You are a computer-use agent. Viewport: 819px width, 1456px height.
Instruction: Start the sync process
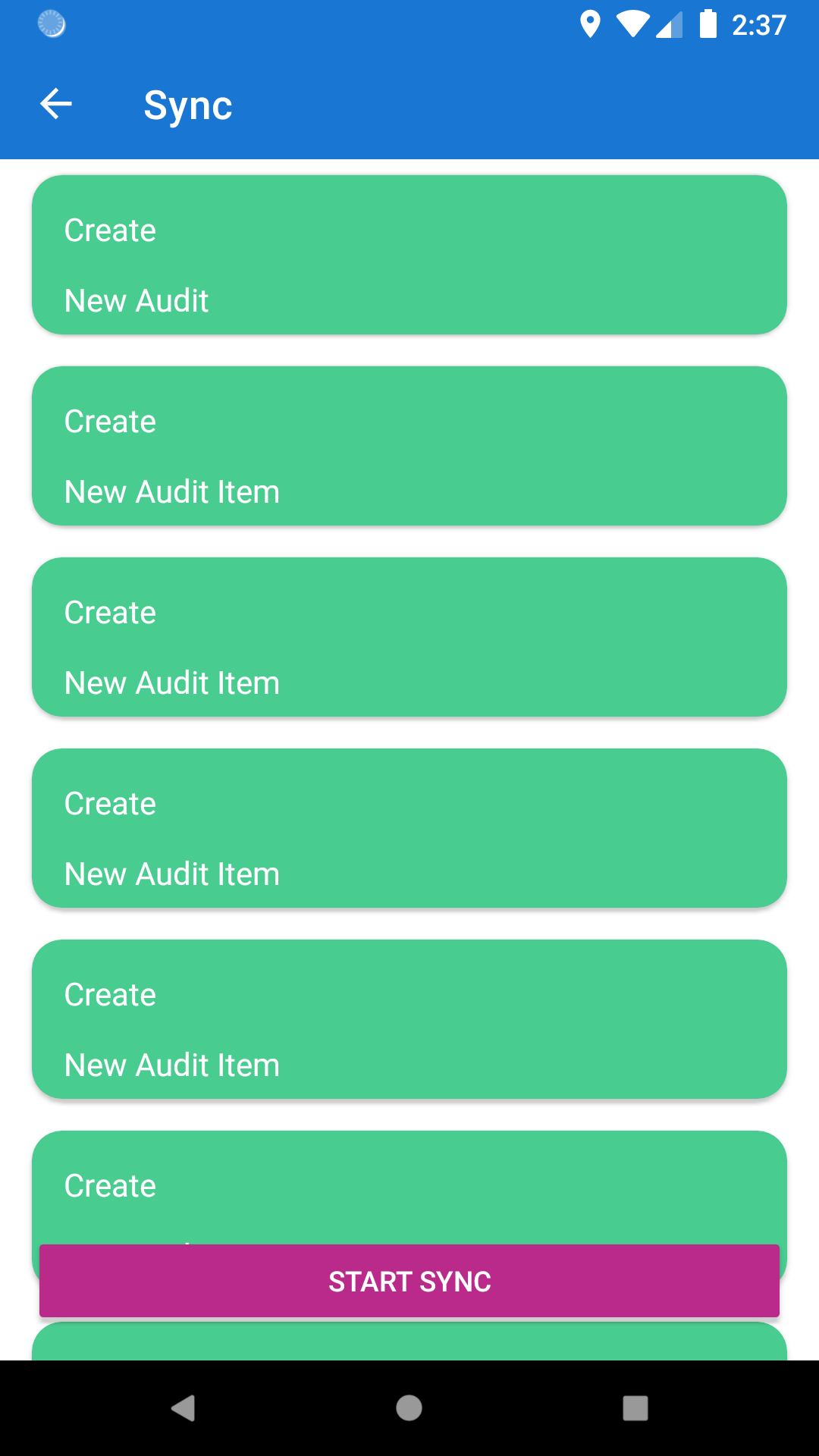coord(409,1281)
